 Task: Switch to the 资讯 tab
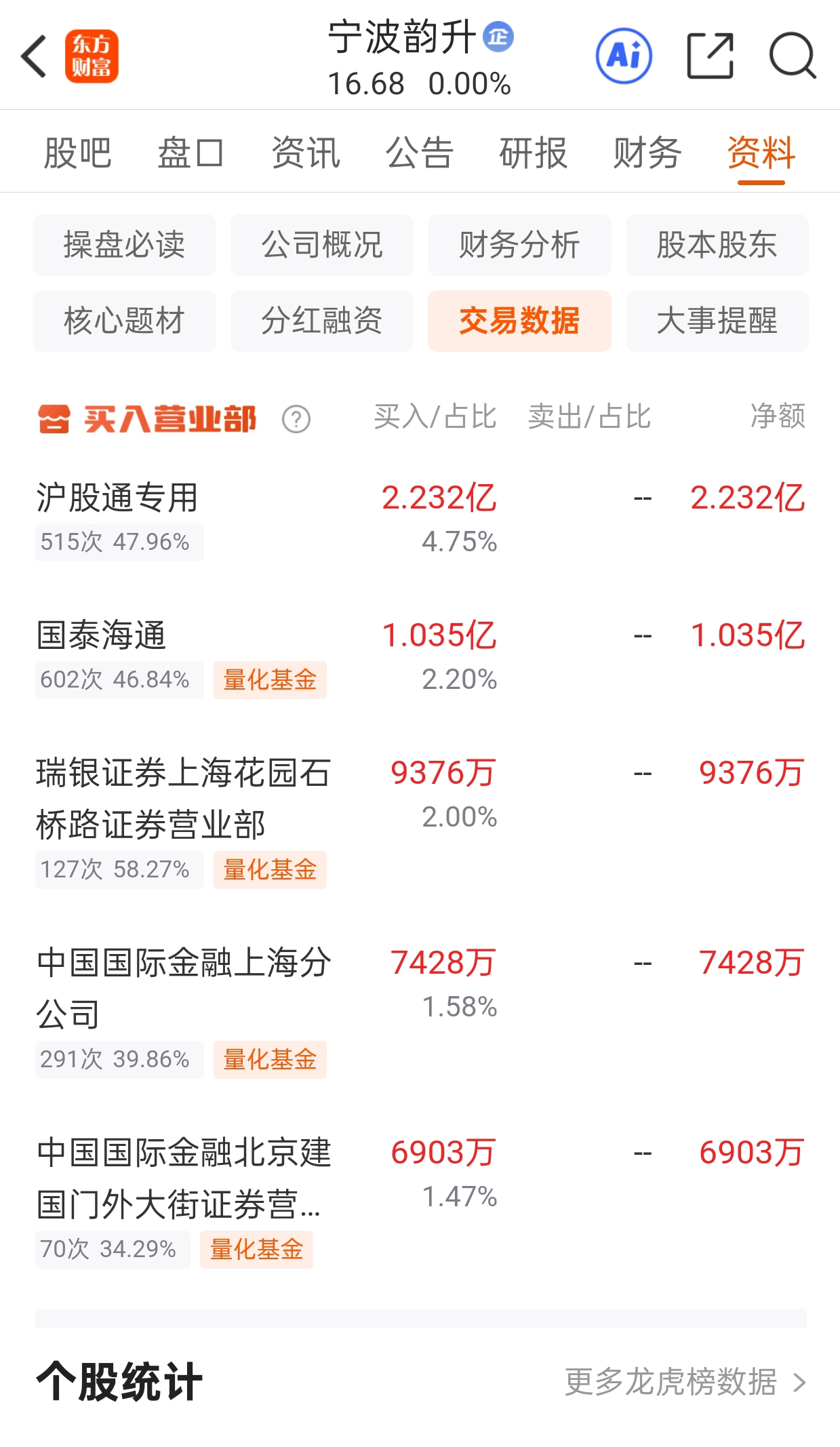[305, 153]
